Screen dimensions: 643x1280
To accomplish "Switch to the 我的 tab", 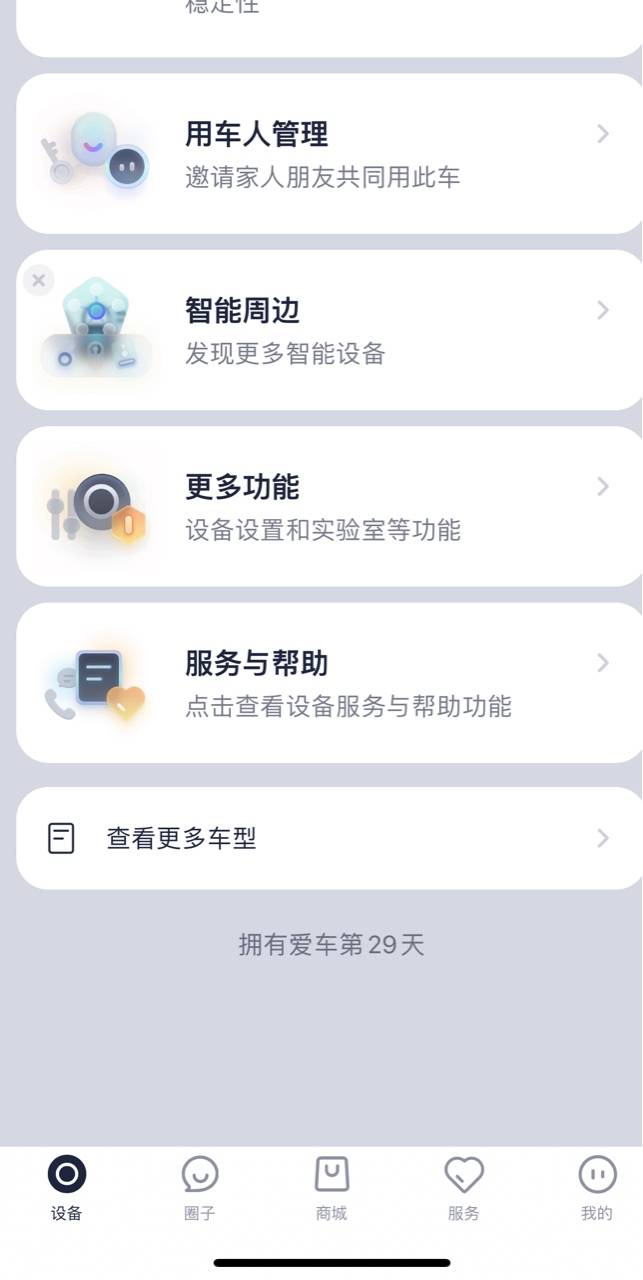I will 597,1187.
